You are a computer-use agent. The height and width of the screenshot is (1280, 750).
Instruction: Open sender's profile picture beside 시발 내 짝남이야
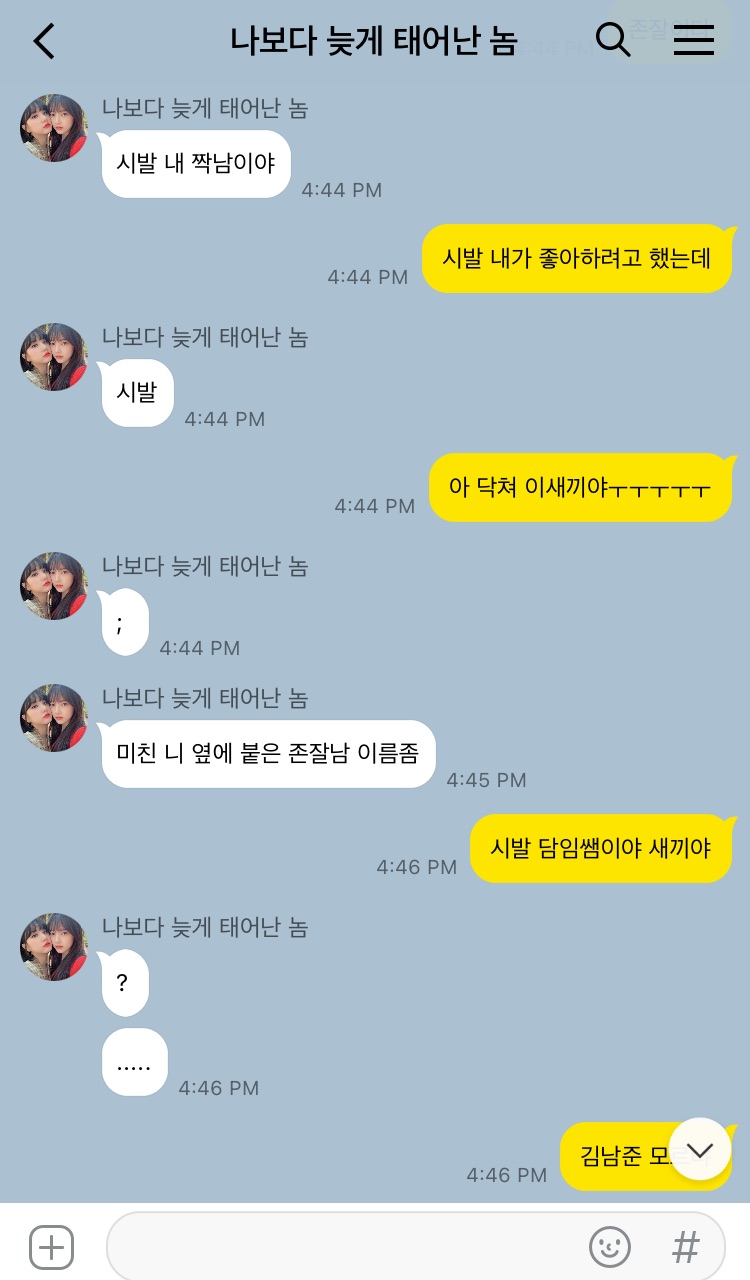(x=54, y=128)
